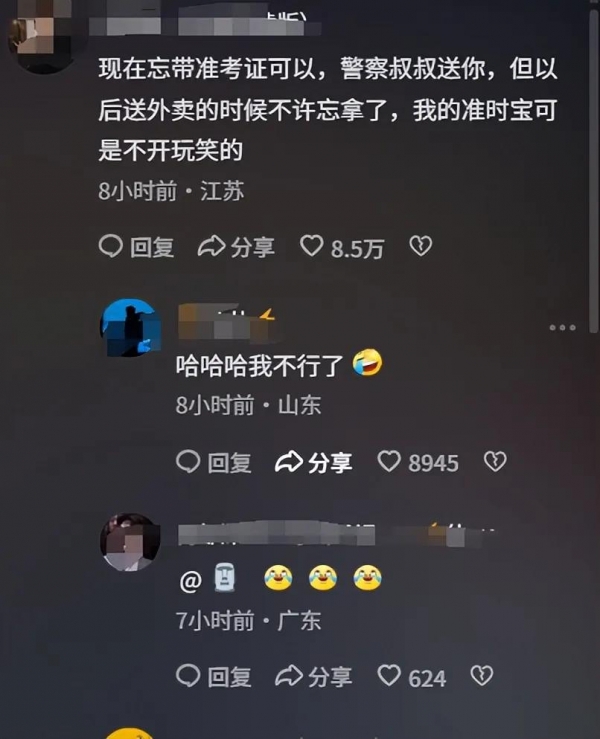Share the 哈哈哈我不行了 comment

[313, 461]
